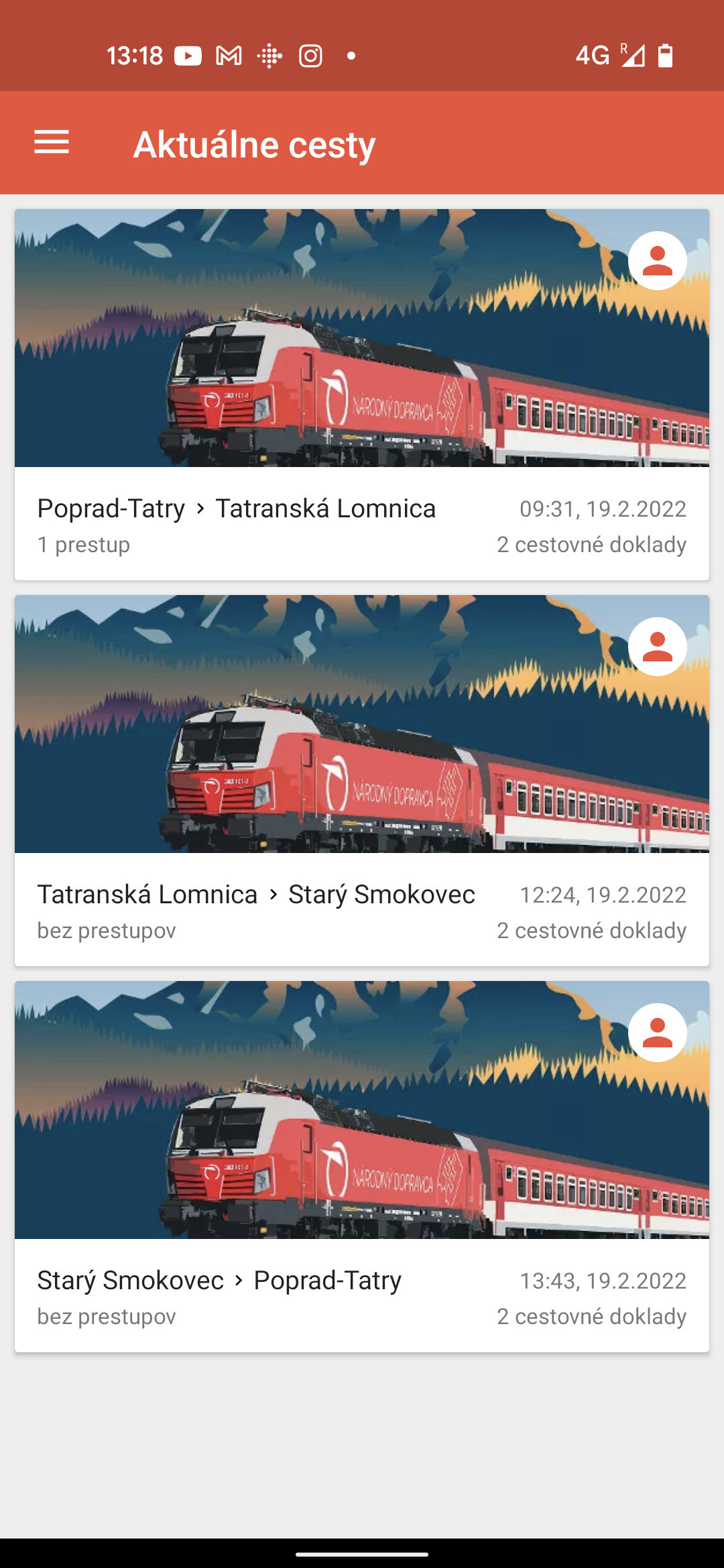
Task: Open the Poprad-Tatry to Tatranská Lomnica trip
Action: point(362,395)
